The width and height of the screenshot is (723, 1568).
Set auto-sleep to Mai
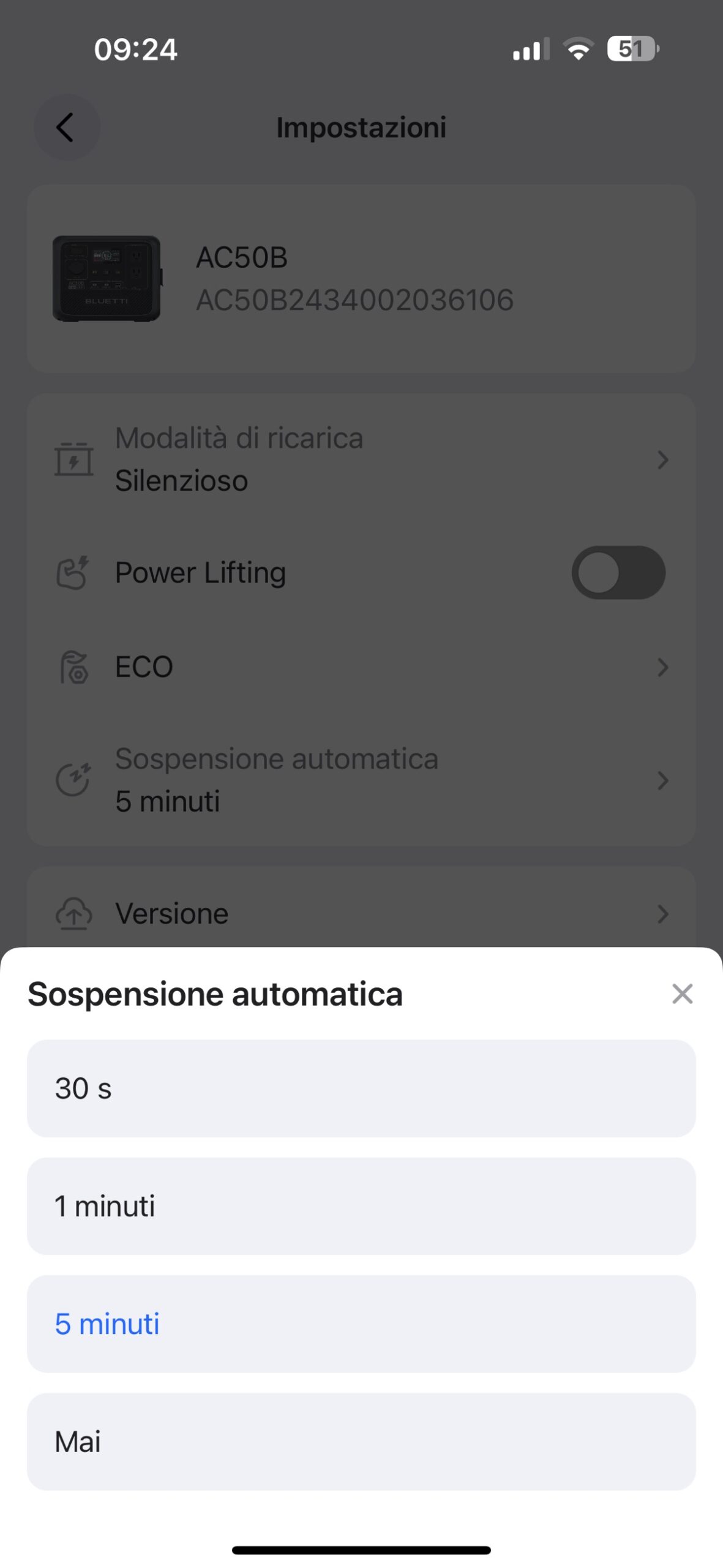click(x=361, y=1441)
